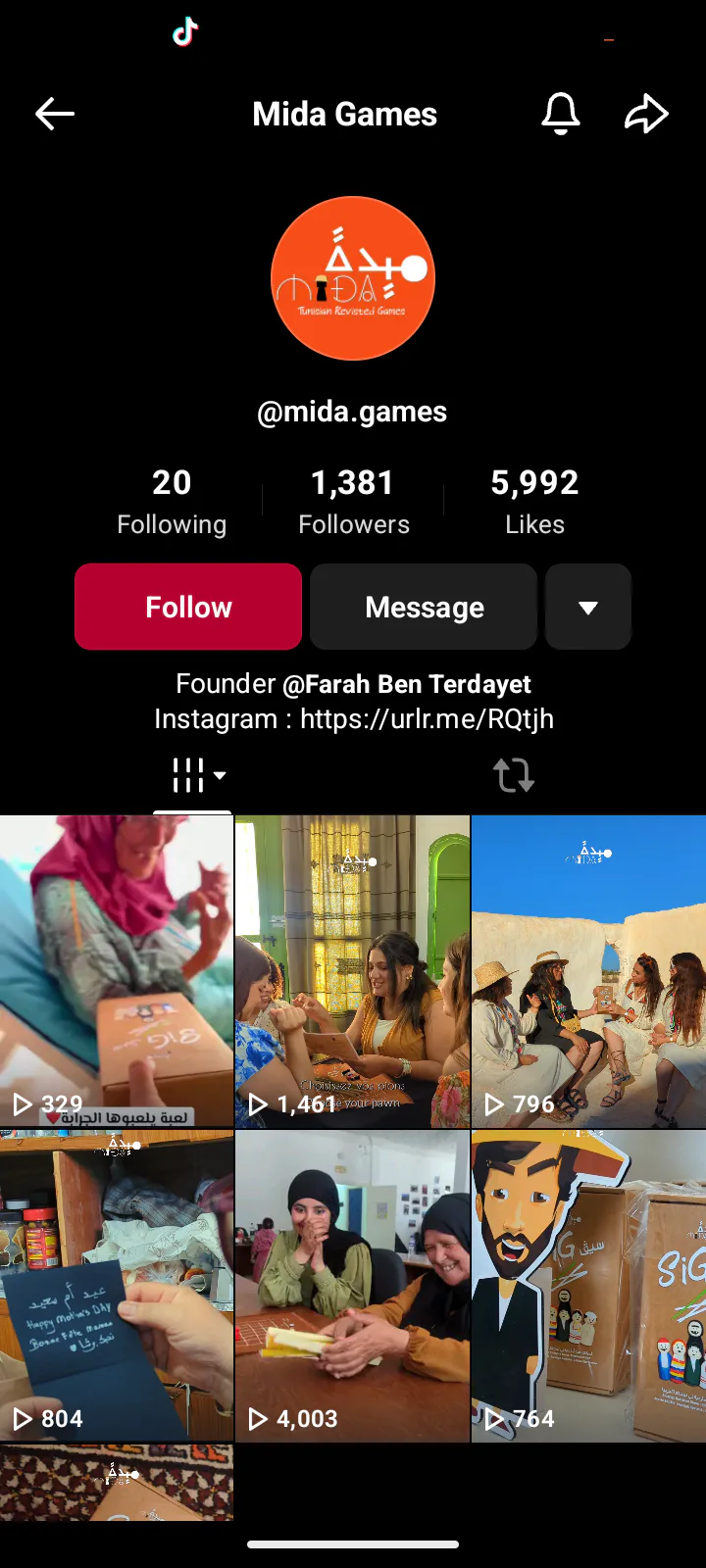Open the @Farah Ben Terdayet founder profile

tap(406, 684)
